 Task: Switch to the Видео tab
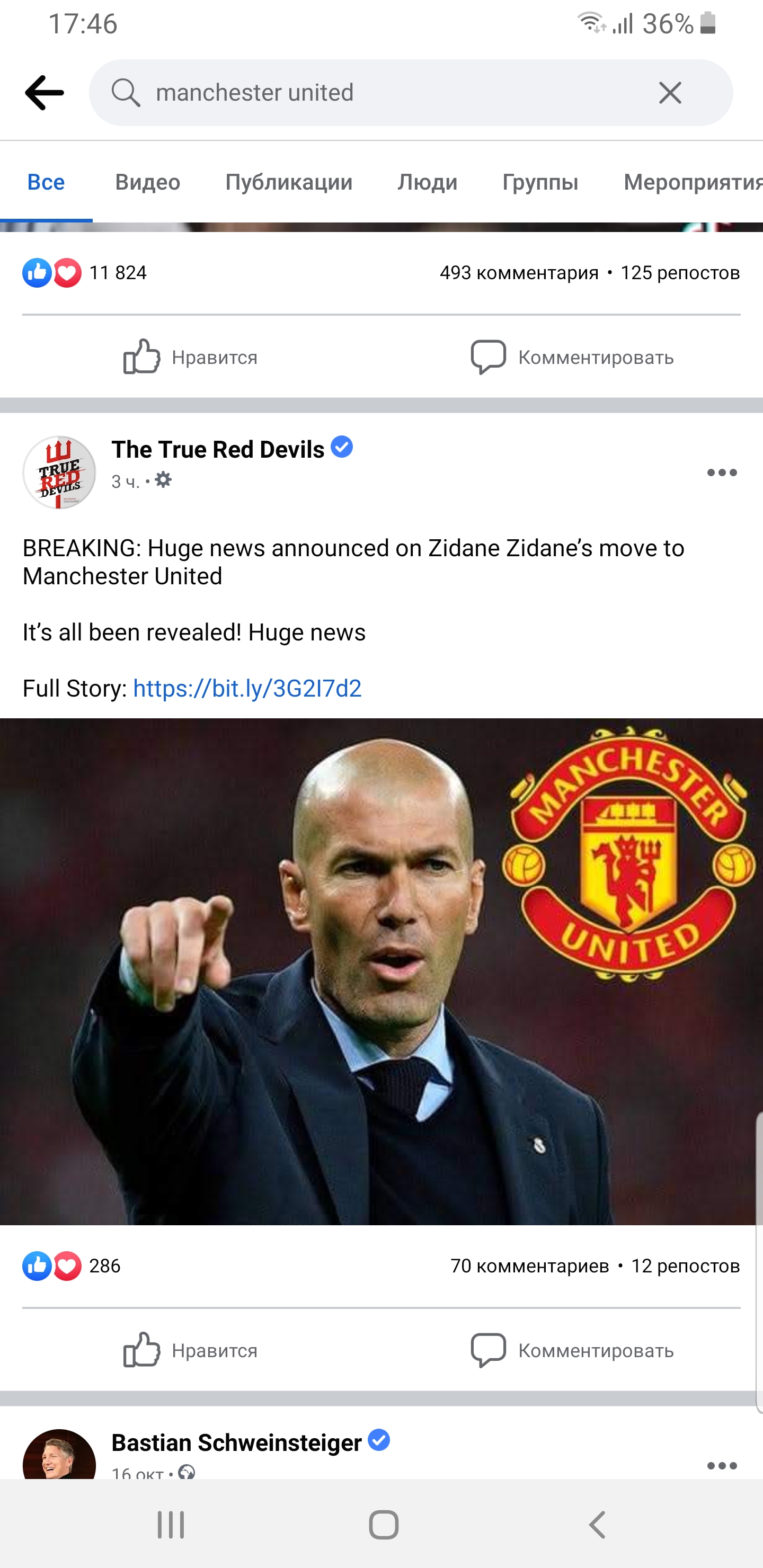pos(147,182)
